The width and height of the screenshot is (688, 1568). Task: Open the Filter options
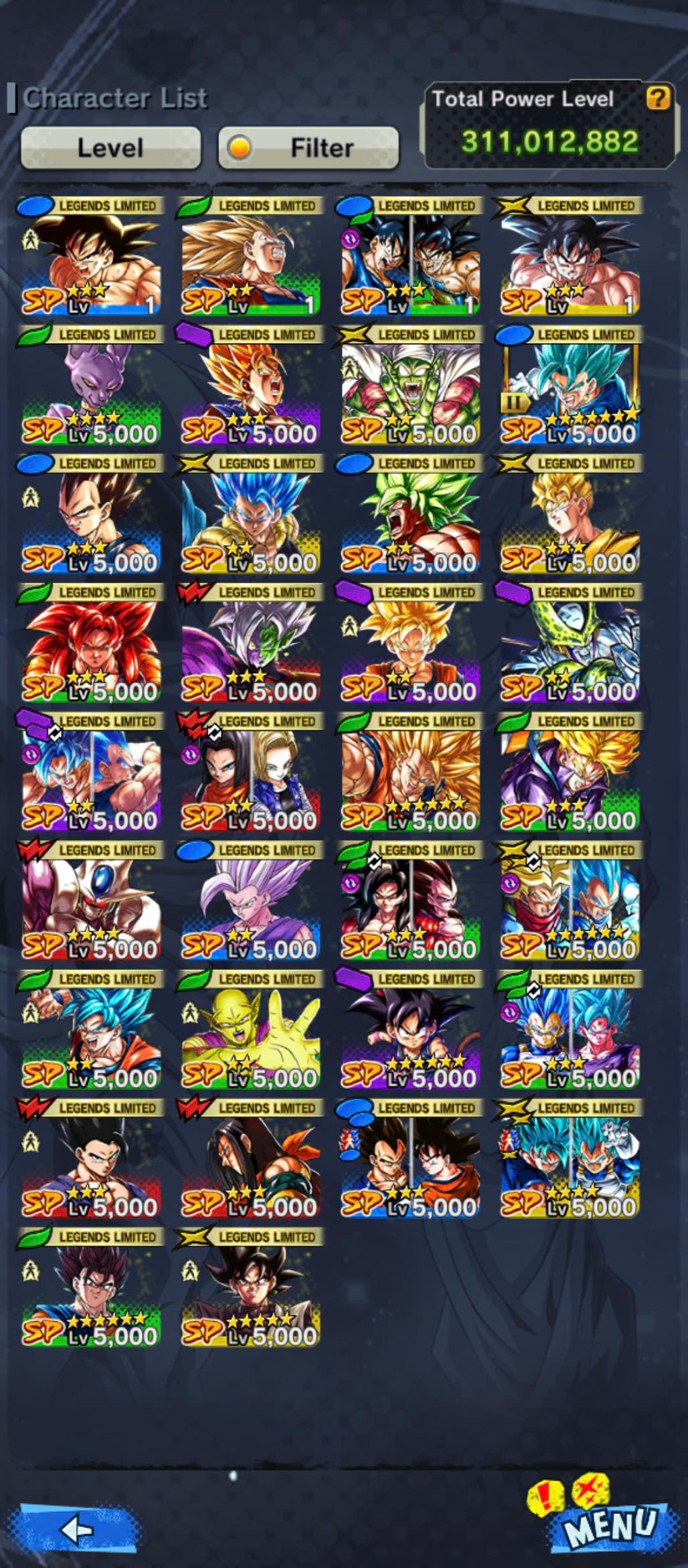pyautogui.click(x=309, y=148)
